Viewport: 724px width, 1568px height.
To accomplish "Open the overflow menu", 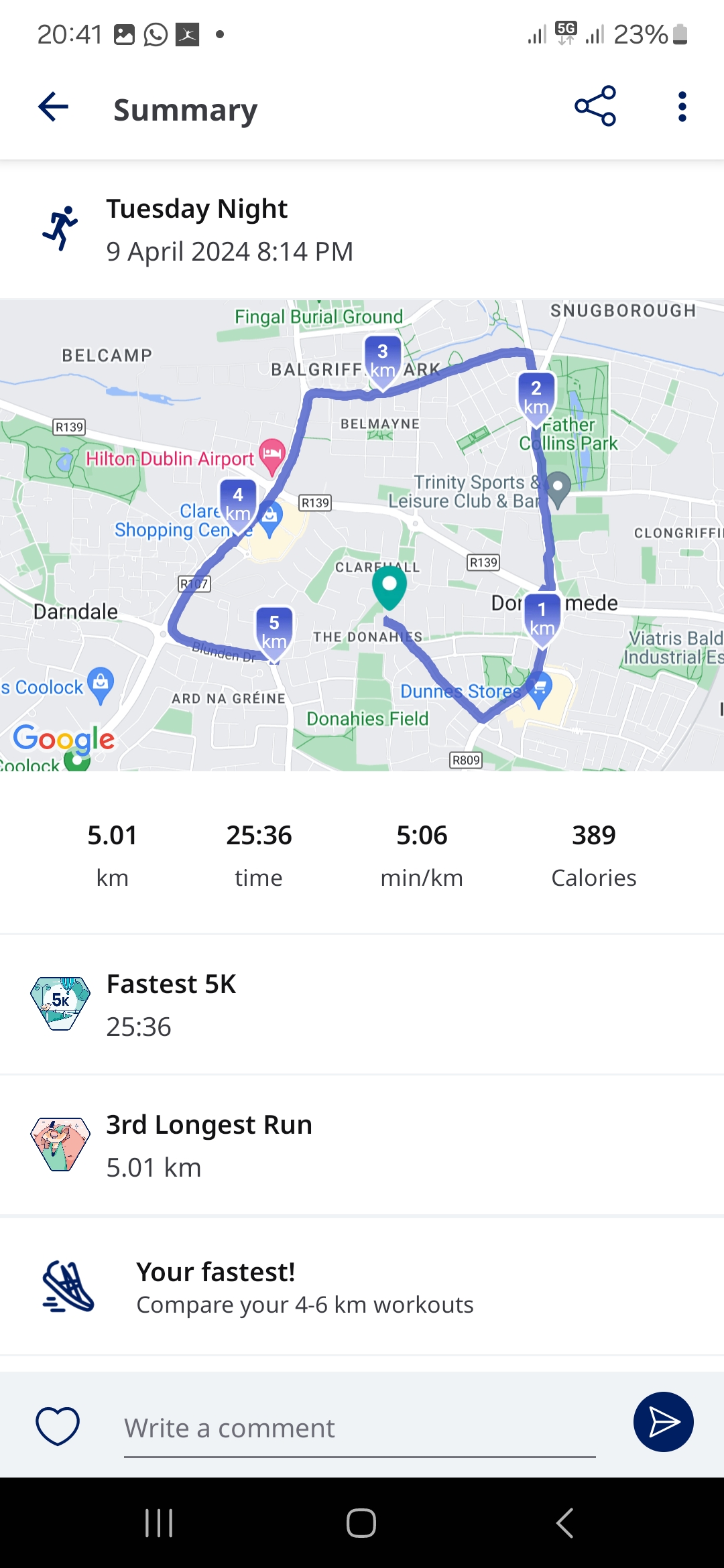I will click(x=682, y=107).
